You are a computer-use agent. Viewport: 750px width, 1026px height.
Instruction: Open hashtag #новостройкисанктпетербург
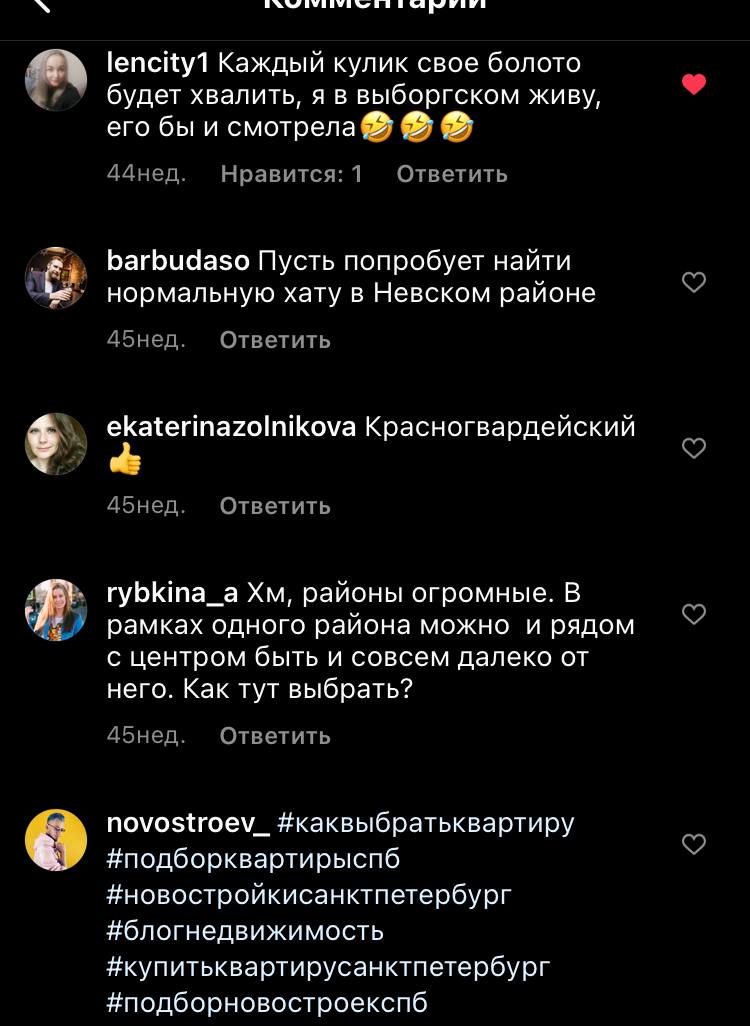click(x=308, y=895)
